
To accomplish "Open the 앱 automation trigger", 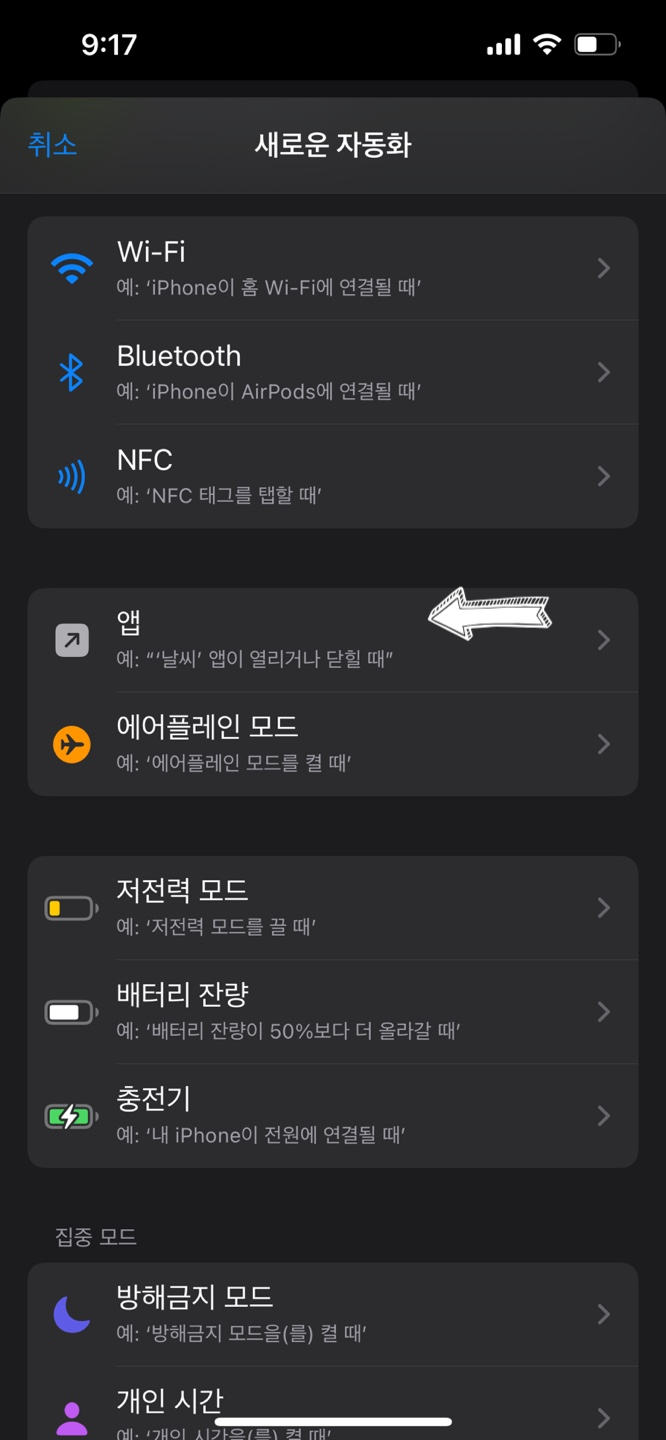I will point(332,640).
